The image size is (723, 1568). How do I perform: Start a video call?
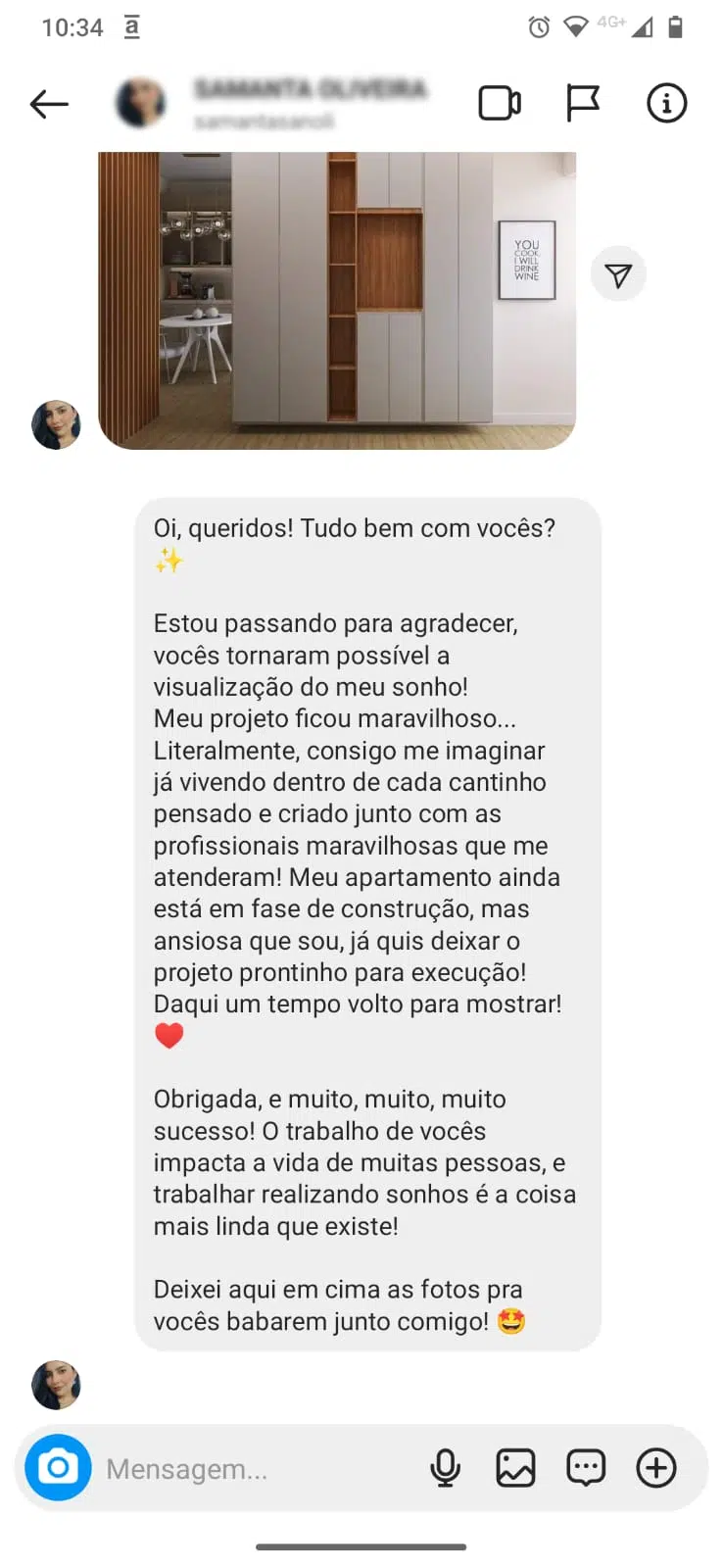point(500,103)
